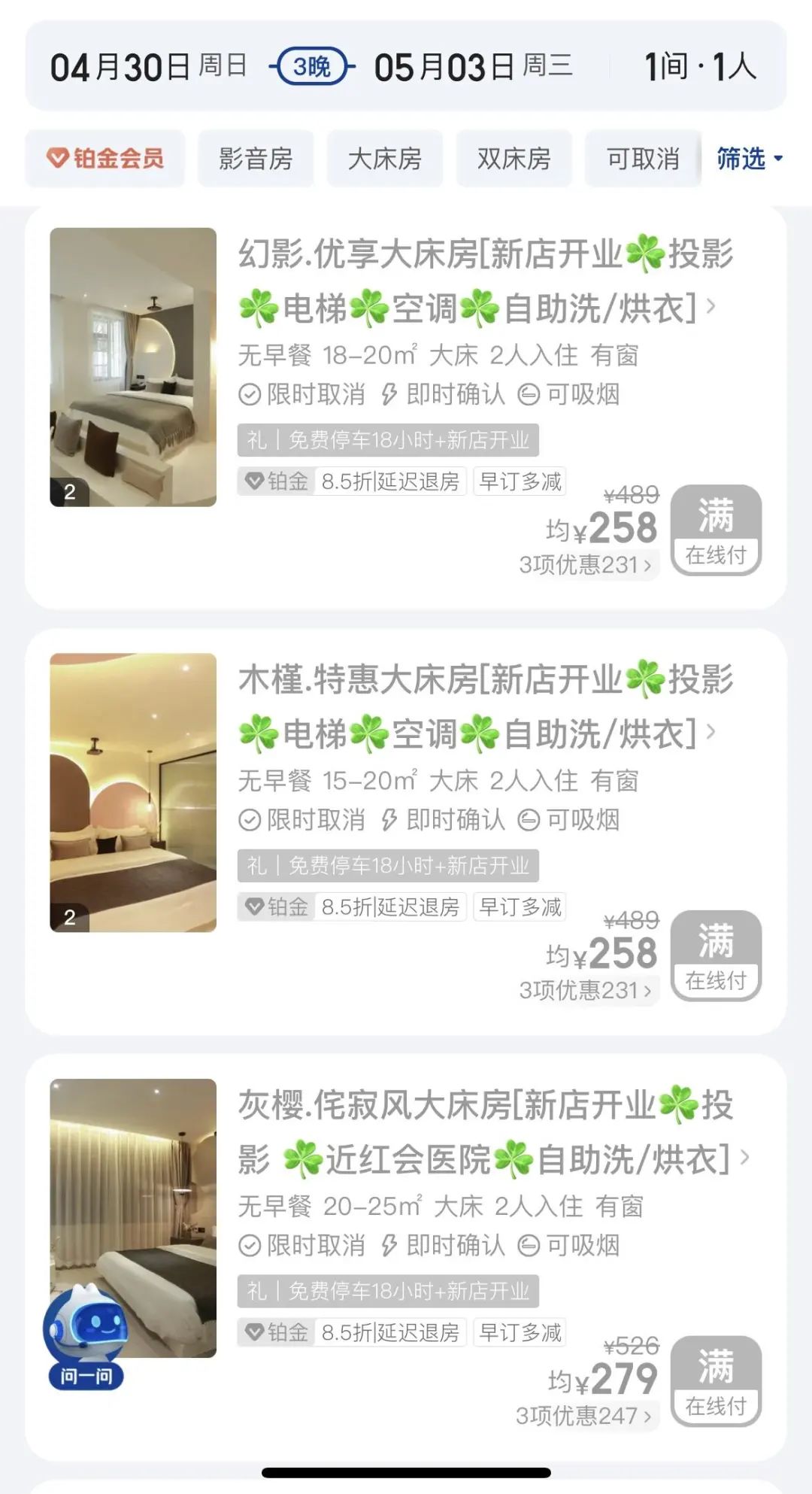The width and height of the screenshot is (812, 1494).
Task: Toggle the 大床房 filter chip
Action: click(x=385, y=159)
